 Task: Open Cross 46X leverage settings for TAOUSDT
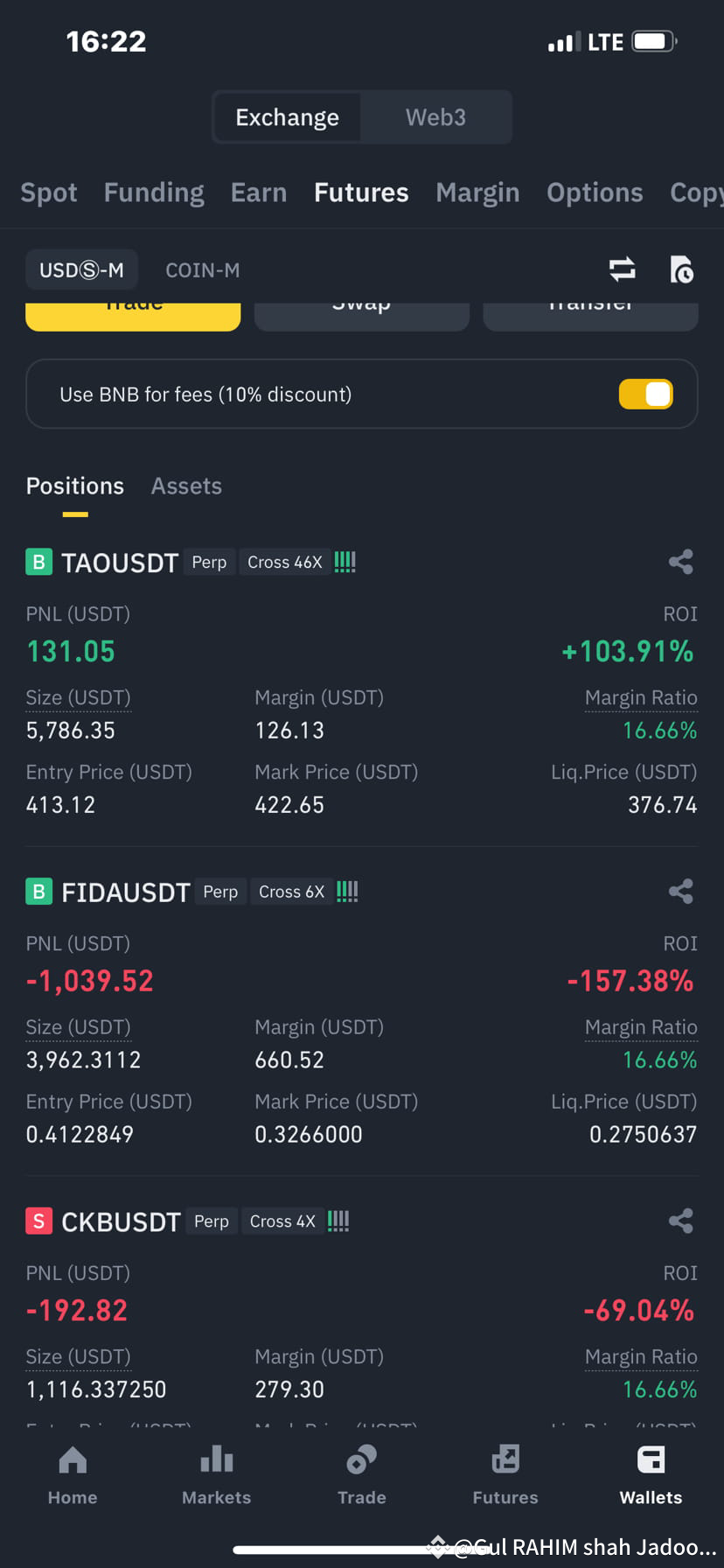(x=285, y=562)
